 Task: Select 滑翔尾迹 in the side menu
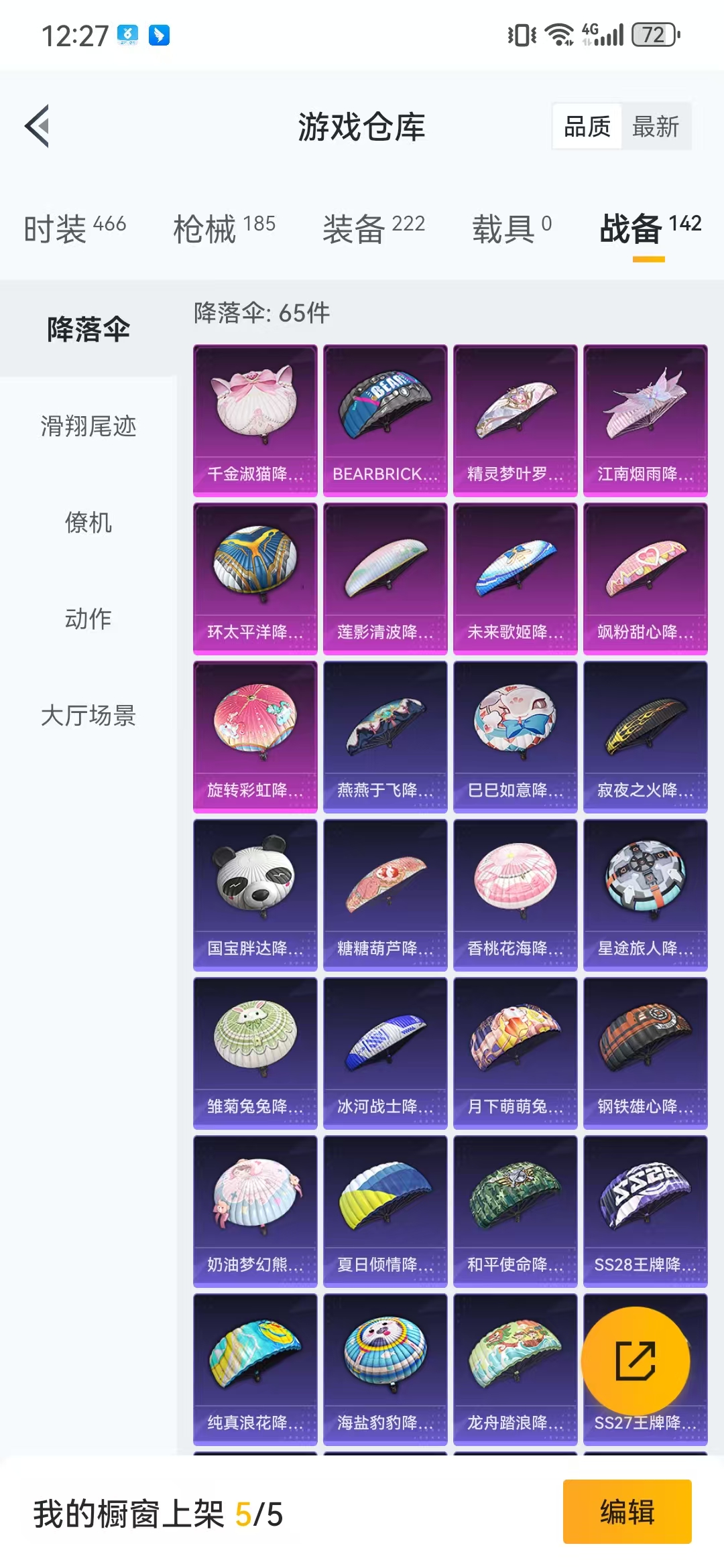click(88, 426)
